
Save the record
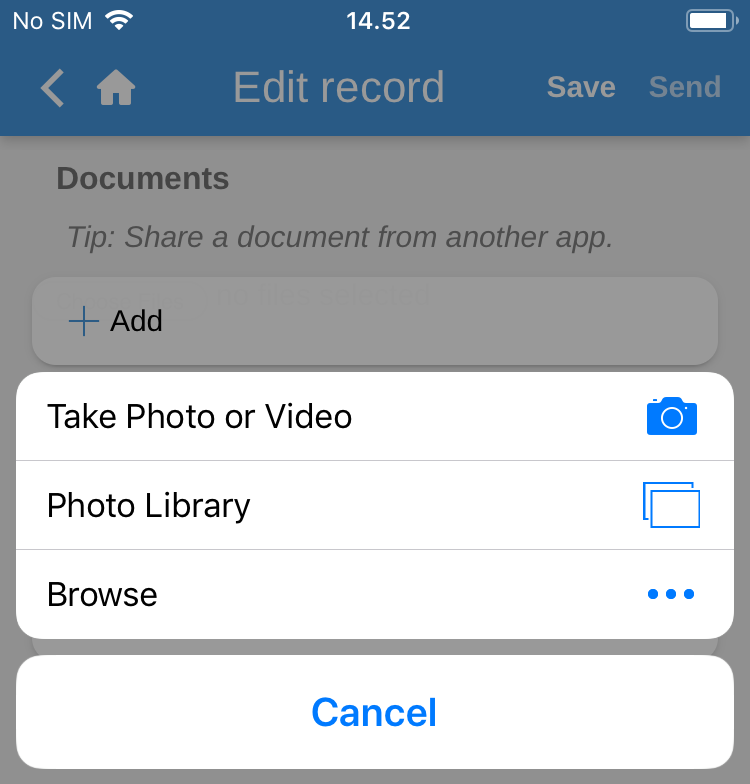(x=581, y=88)
